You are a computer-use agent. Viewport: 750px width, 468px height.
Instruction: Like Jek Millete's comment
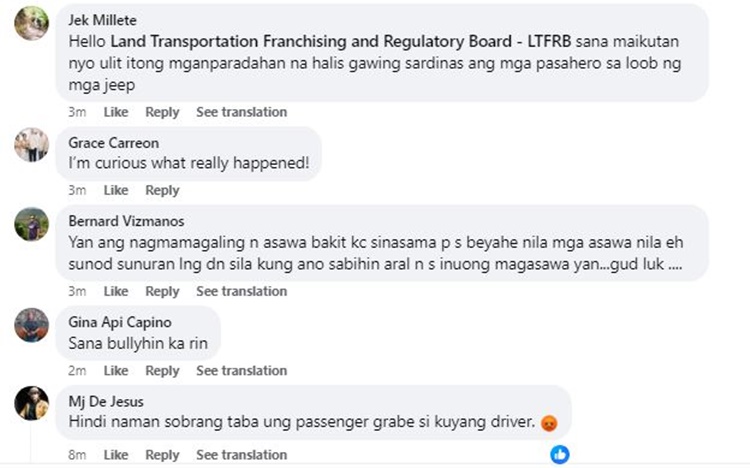point(116,112)
